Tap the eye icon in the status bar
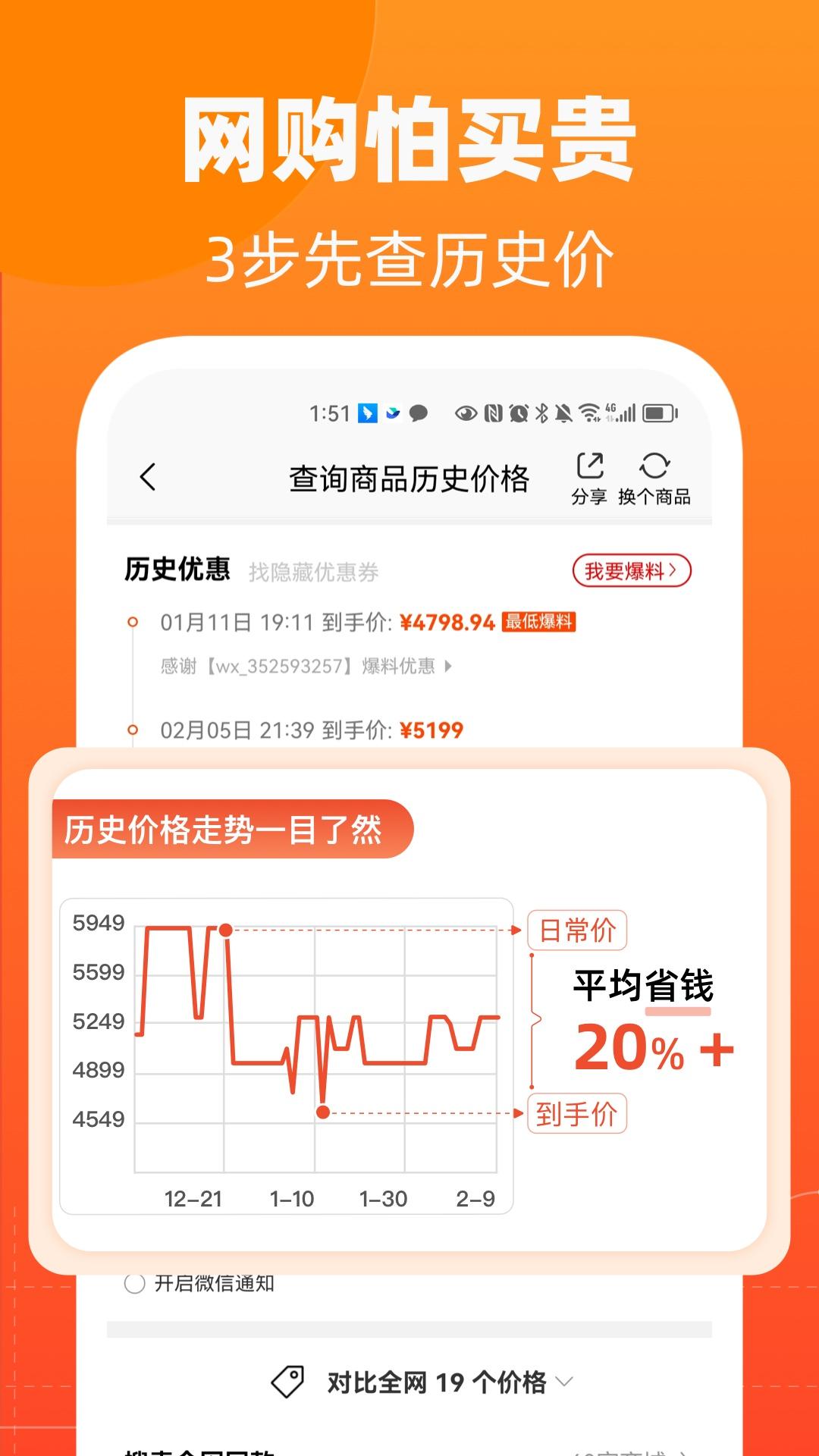The width and height of the screenshot is (819, 1456). click(x=466, y=413)
